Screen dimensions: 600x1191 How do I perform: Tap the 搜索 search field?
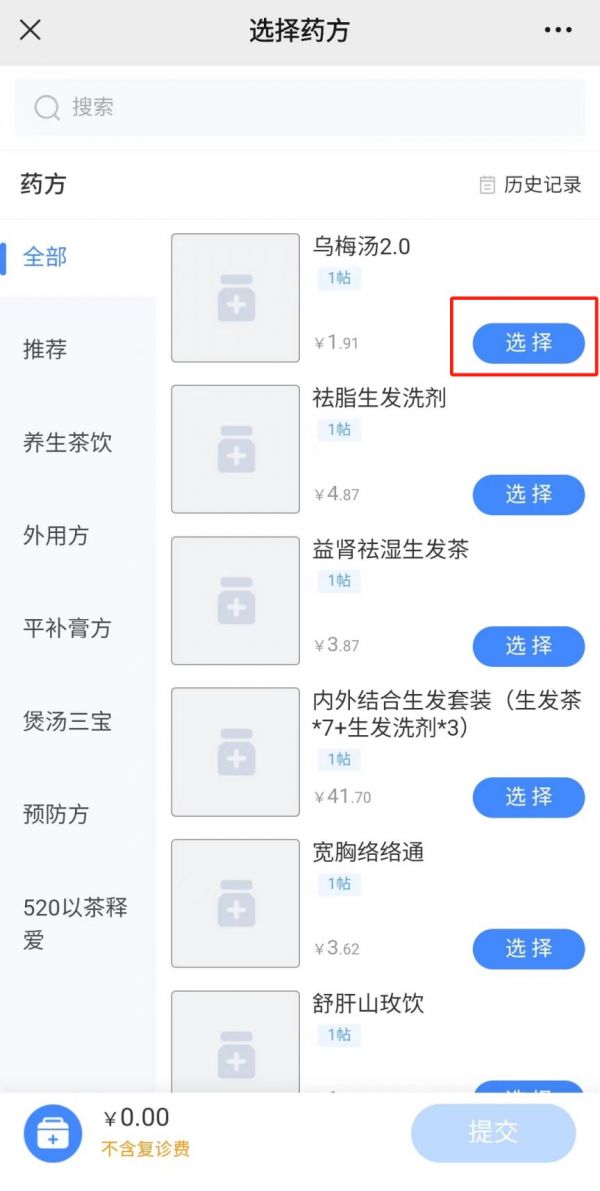pos(300,107)
